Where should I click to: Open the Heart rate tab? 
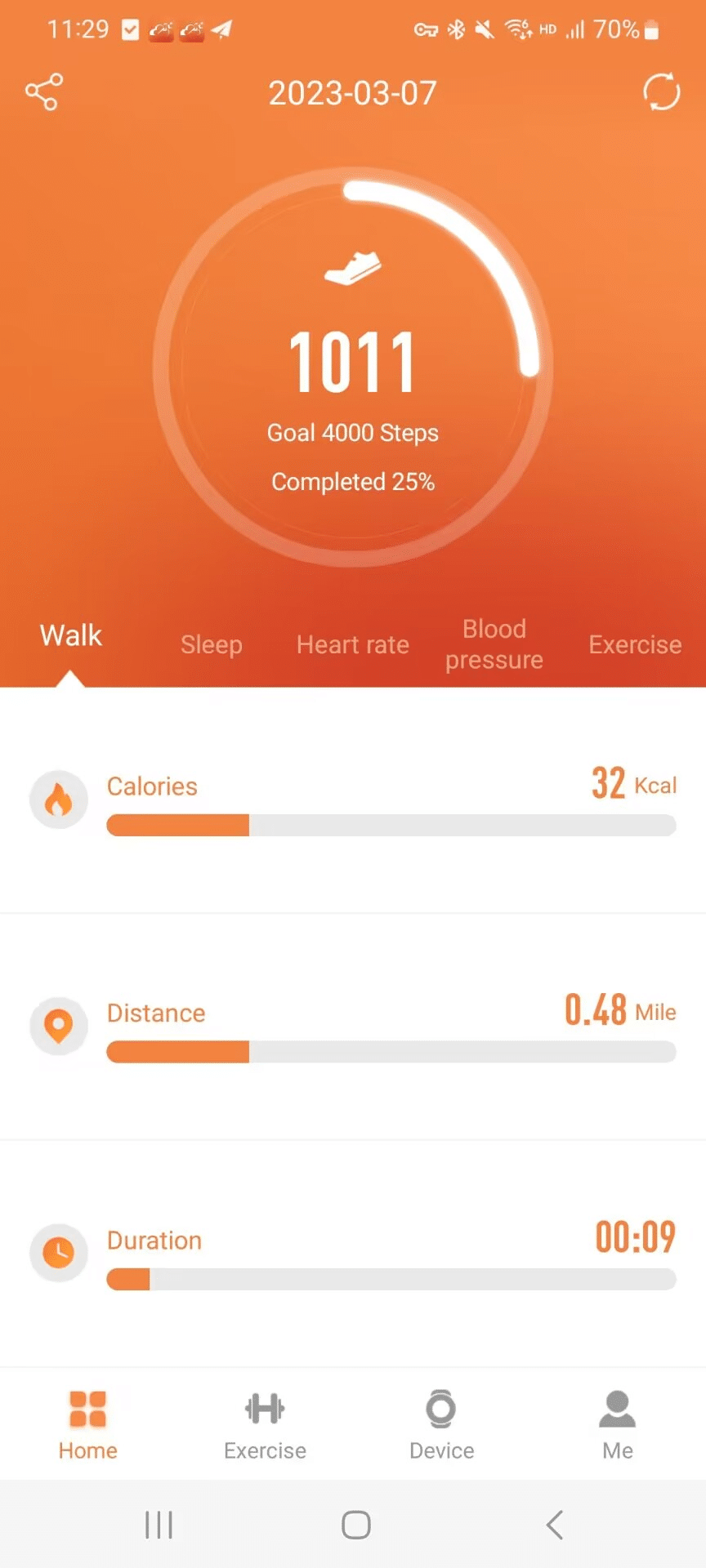pos(352,644)
